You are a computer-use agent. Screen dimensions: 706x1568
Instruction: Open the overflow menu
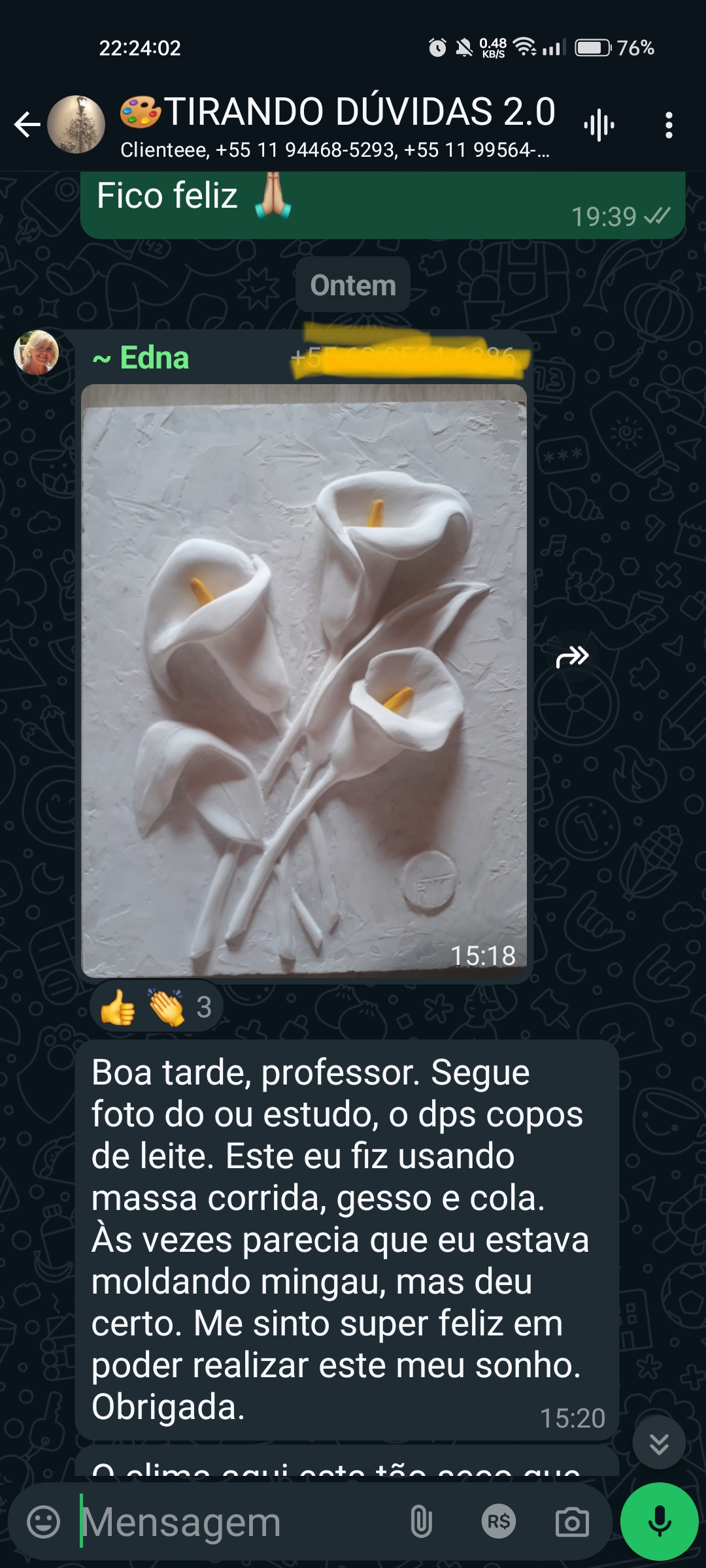[668, 125]
